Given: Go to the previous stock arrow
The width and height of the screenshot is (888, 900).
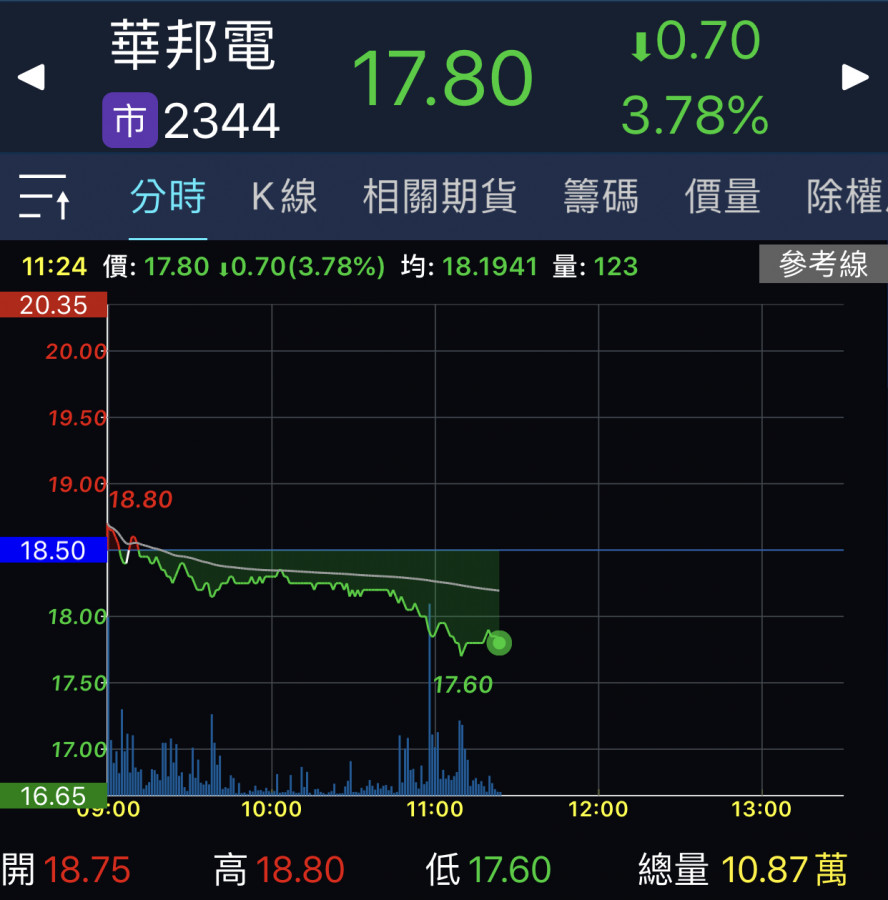Looking at the screenshot, I should tap(31, 77).
